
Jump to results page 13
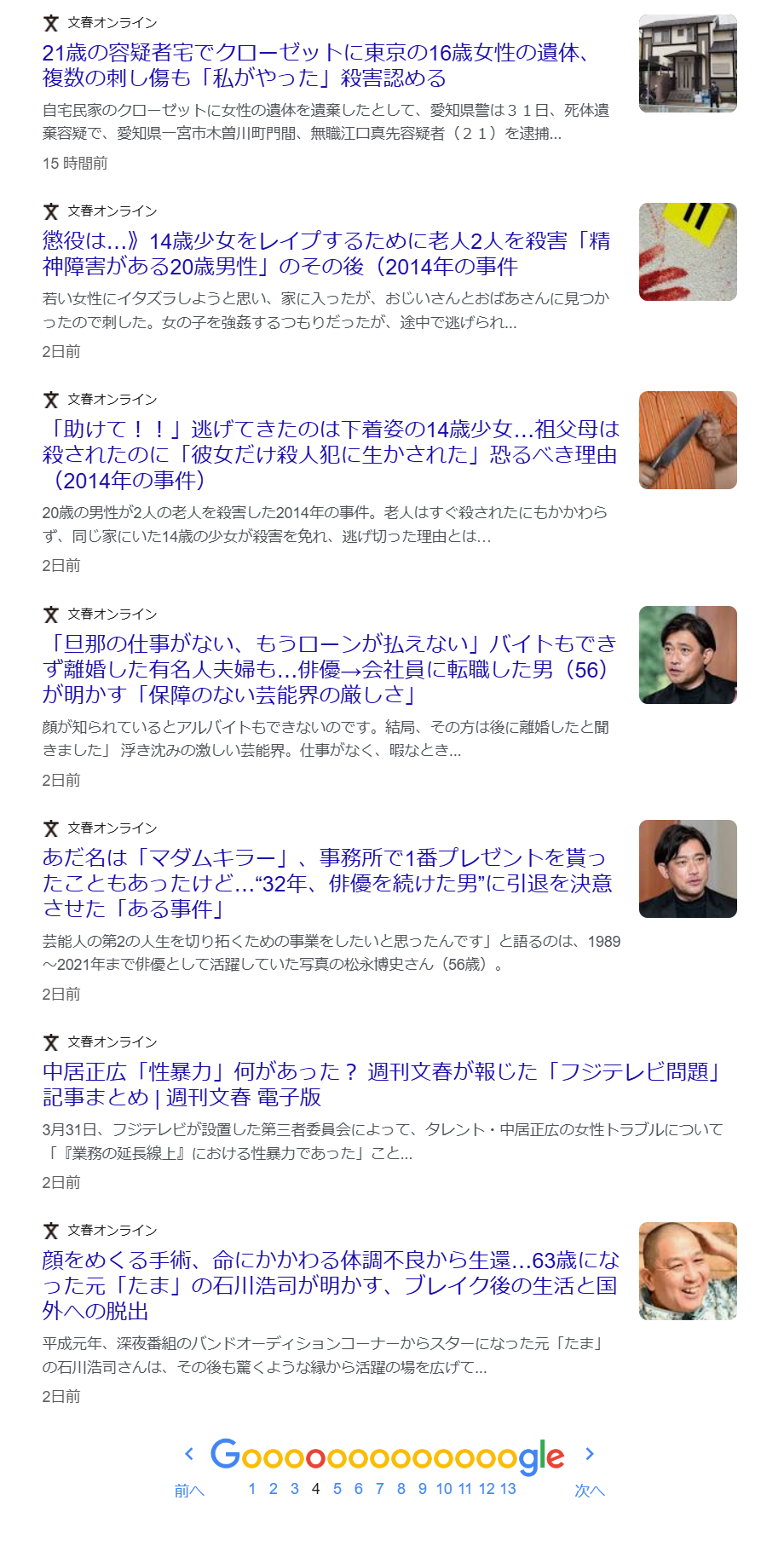coord(508,1489)
